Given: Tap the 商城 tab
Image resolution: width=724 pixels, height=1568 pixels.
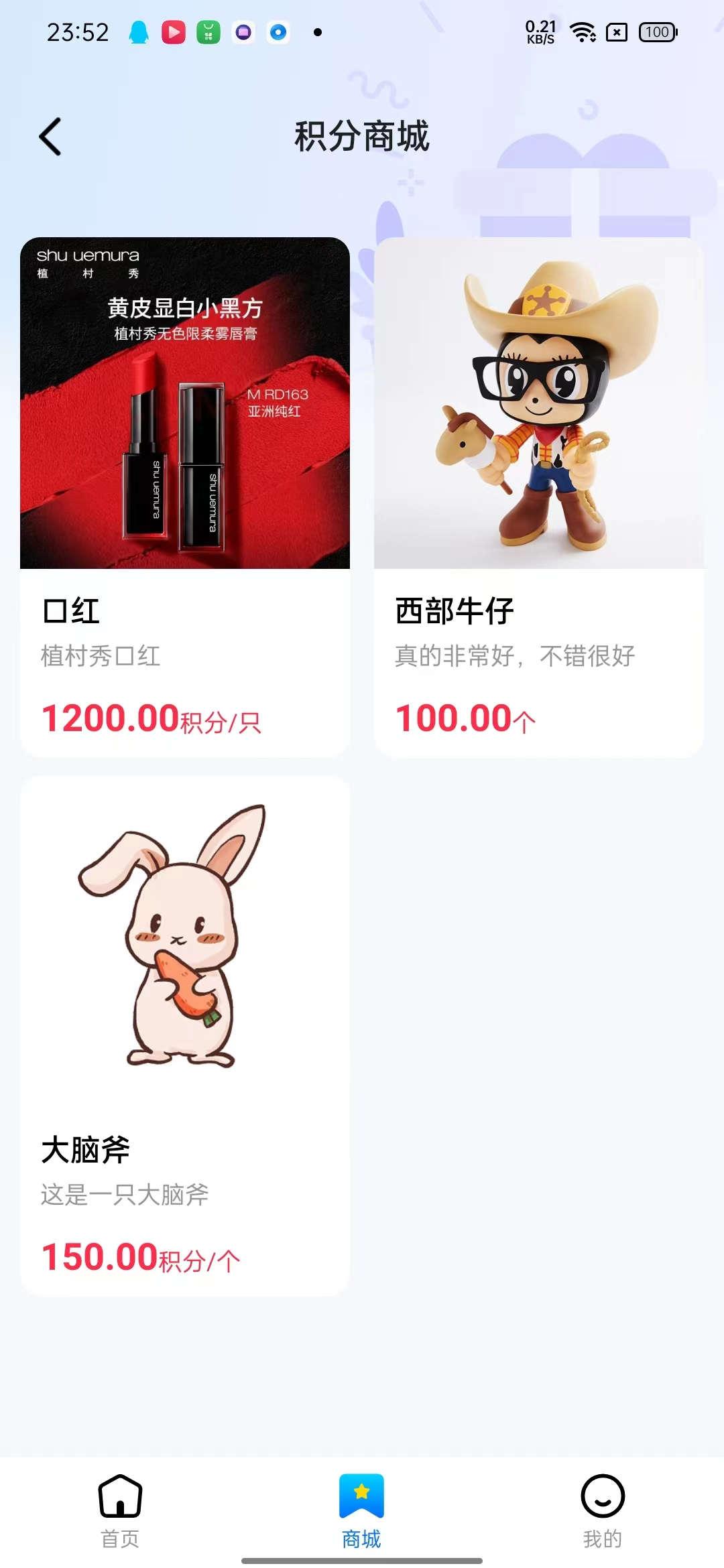Looking at the screenshot, I should (361, 1510).
